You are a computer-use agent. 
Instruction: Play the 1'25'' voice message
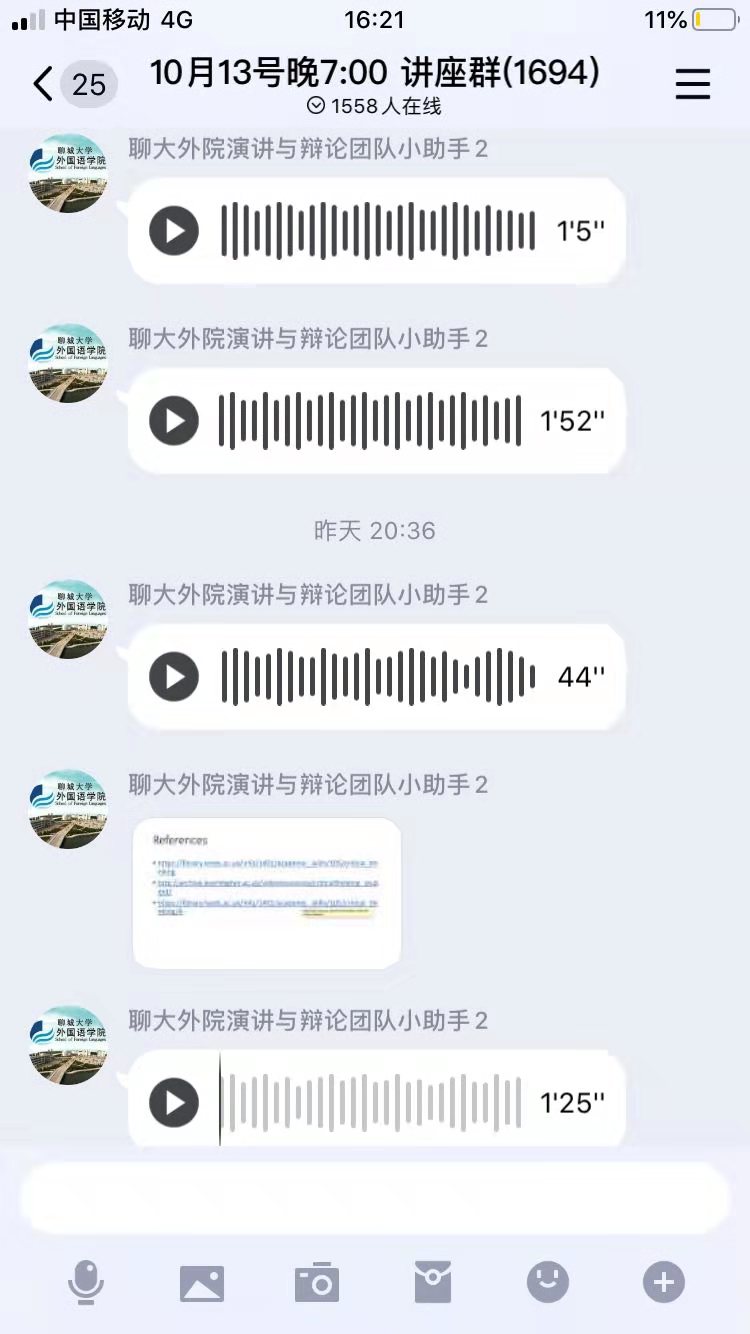(x=174, y=1103)
